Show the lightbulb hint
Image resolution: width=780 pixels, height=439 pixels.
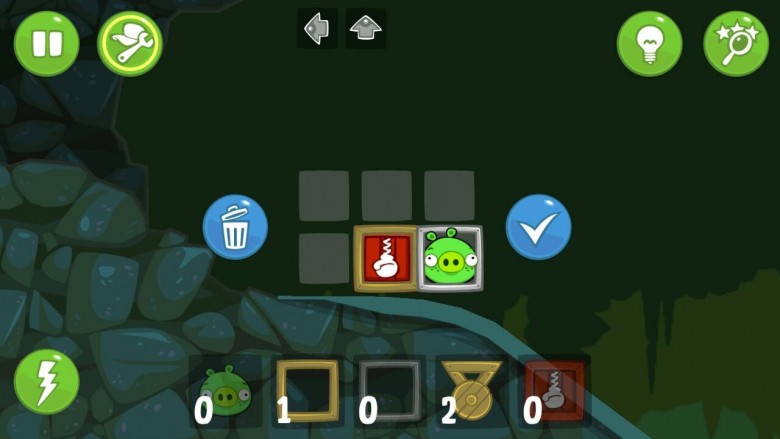click(x=649, y=43)
